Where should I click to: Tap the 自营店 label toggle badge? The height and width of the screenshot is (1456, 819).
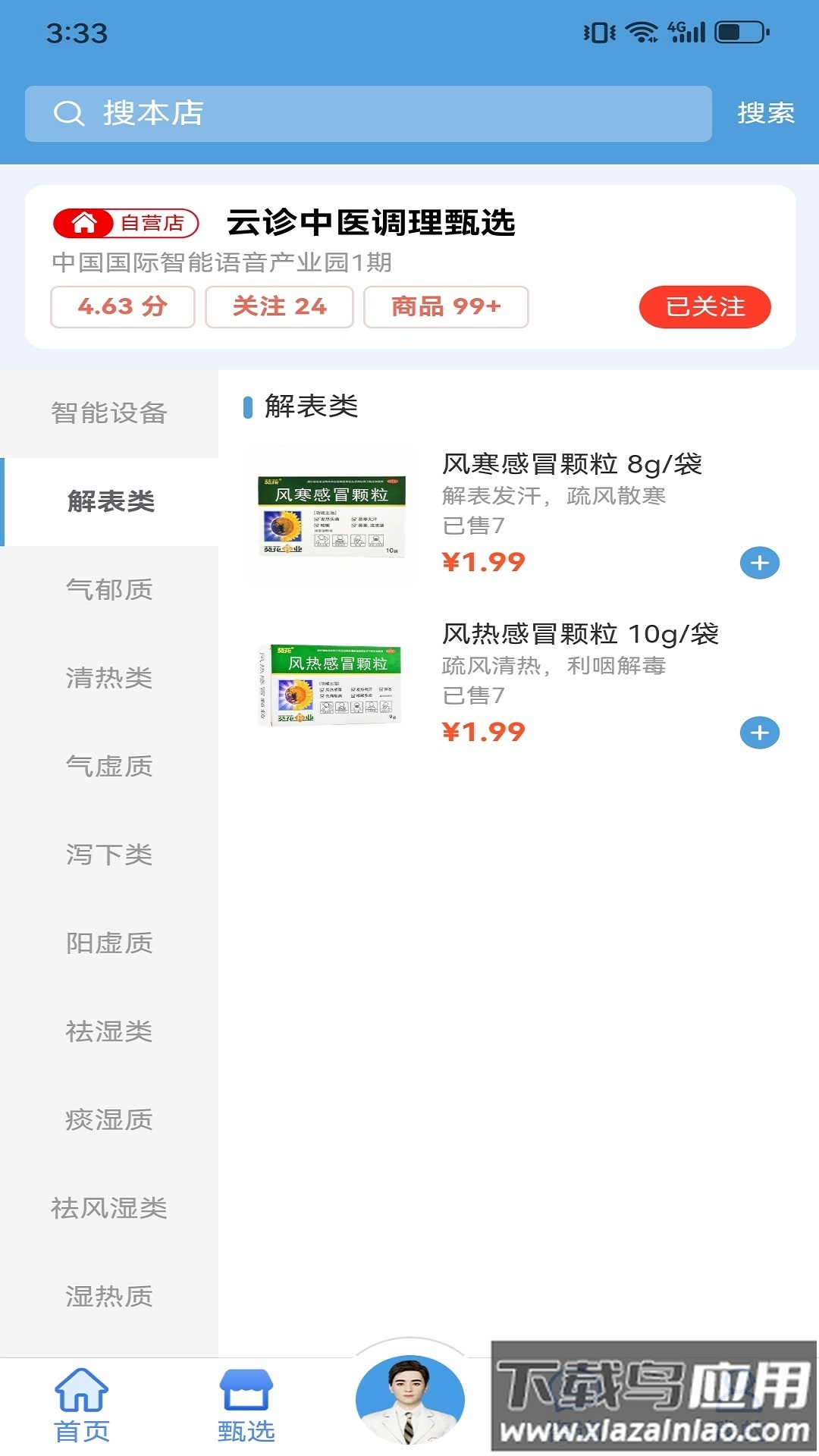pos(153,222)
